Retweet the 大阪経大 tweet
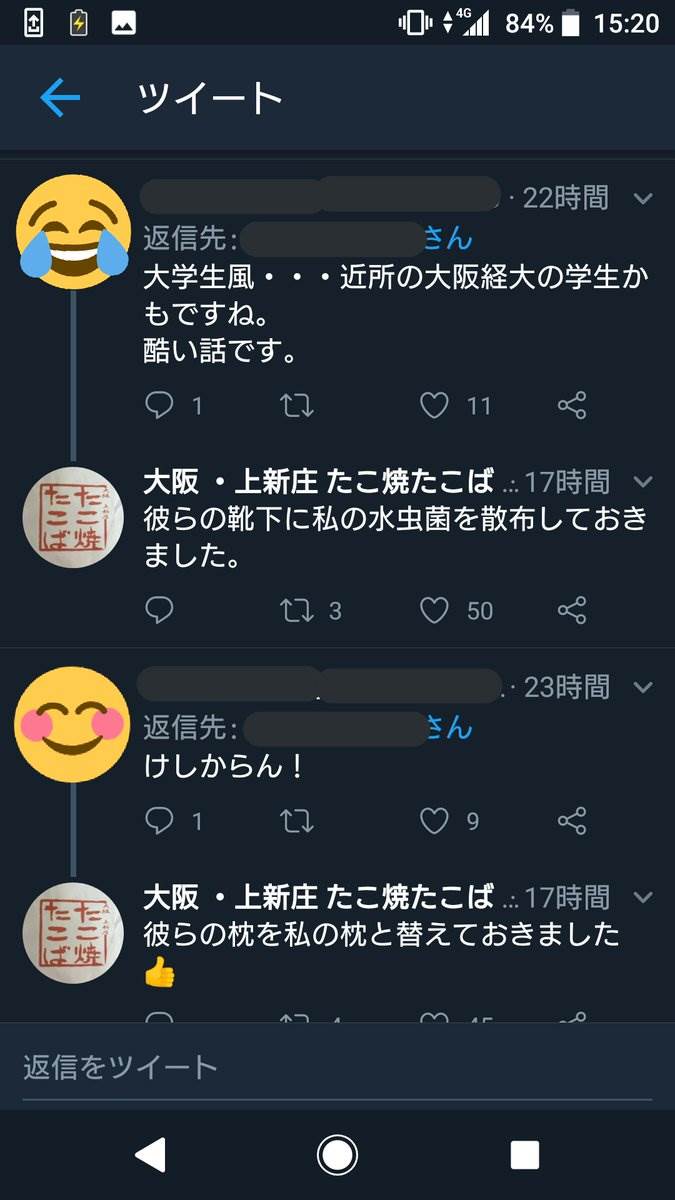This screenshot has width=675, height=1200. (x=297, y=405)
